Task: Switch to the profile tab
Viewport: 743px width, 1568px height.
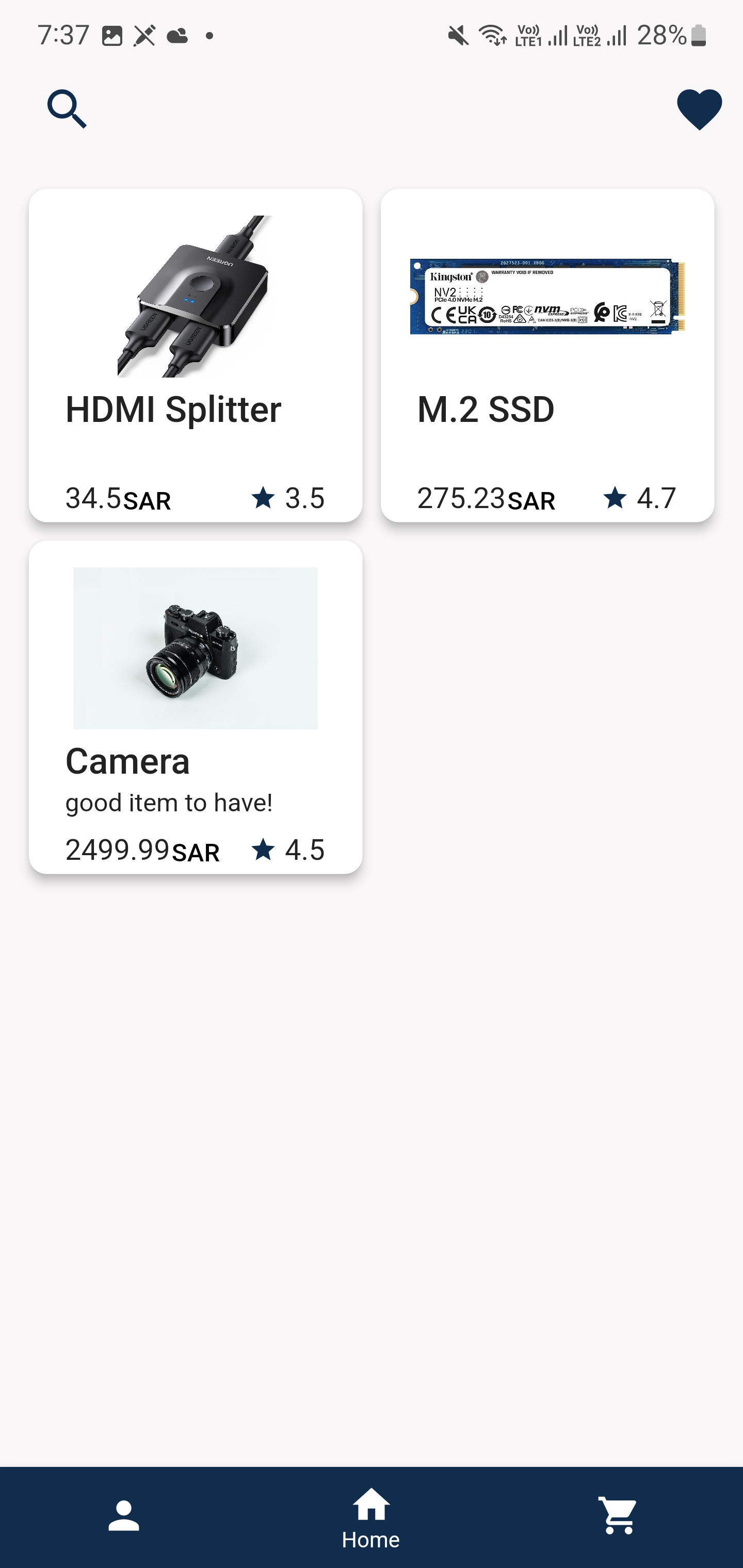Action: 124,1516
